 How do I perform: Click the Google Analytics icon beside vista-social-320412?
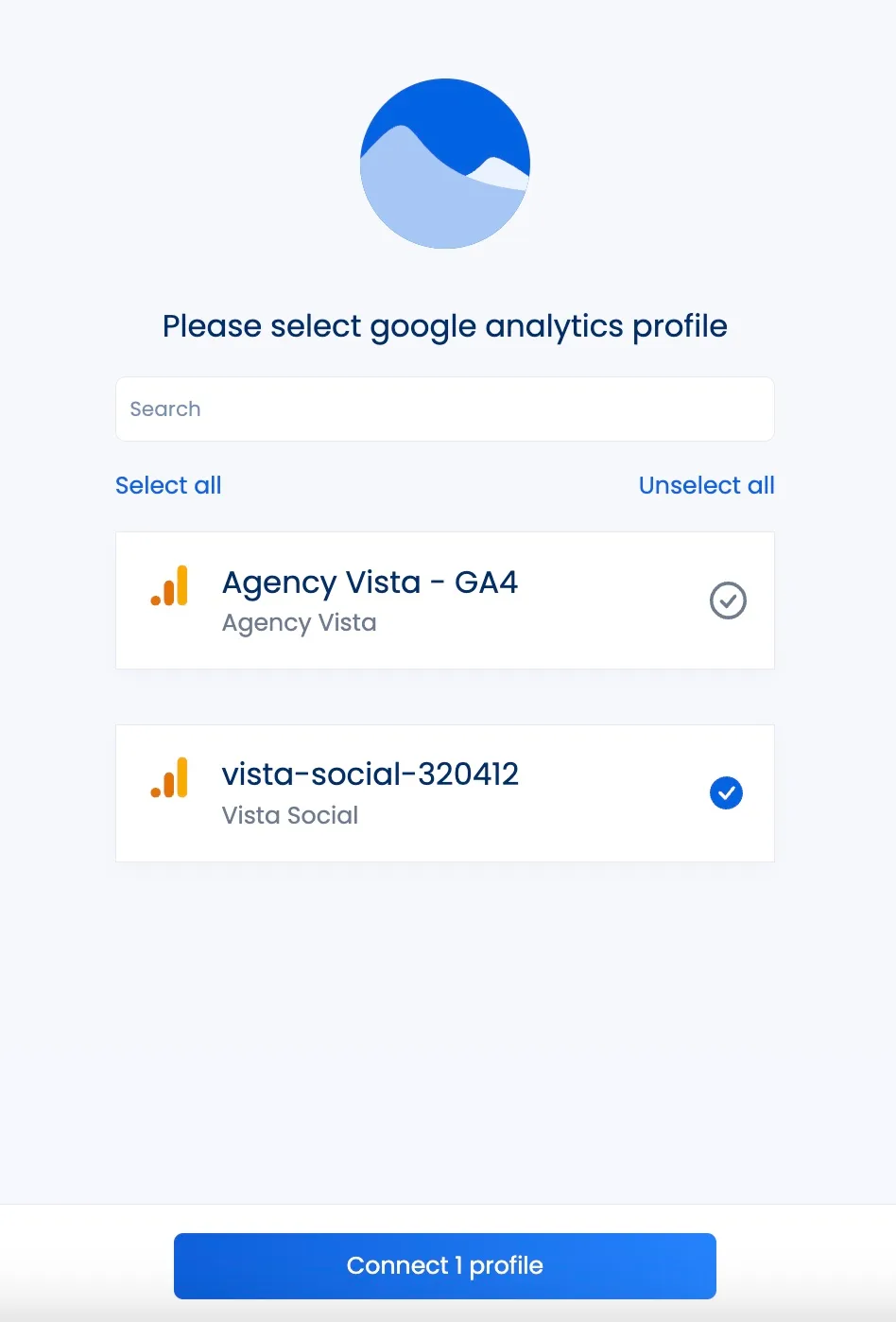coord(168,778)
